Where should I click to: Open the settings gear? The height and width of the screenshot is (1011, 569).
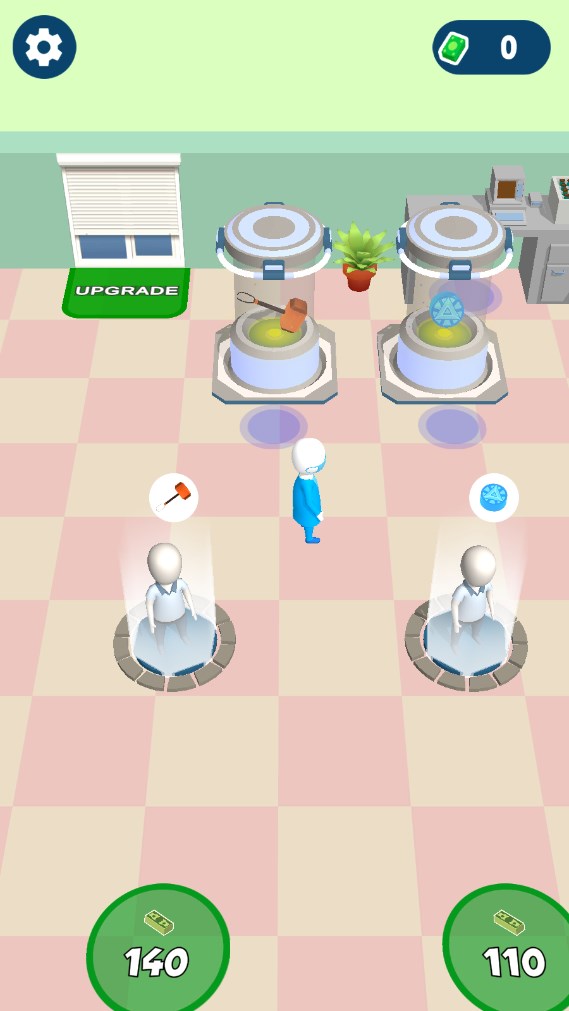click(x=45, y=47)
